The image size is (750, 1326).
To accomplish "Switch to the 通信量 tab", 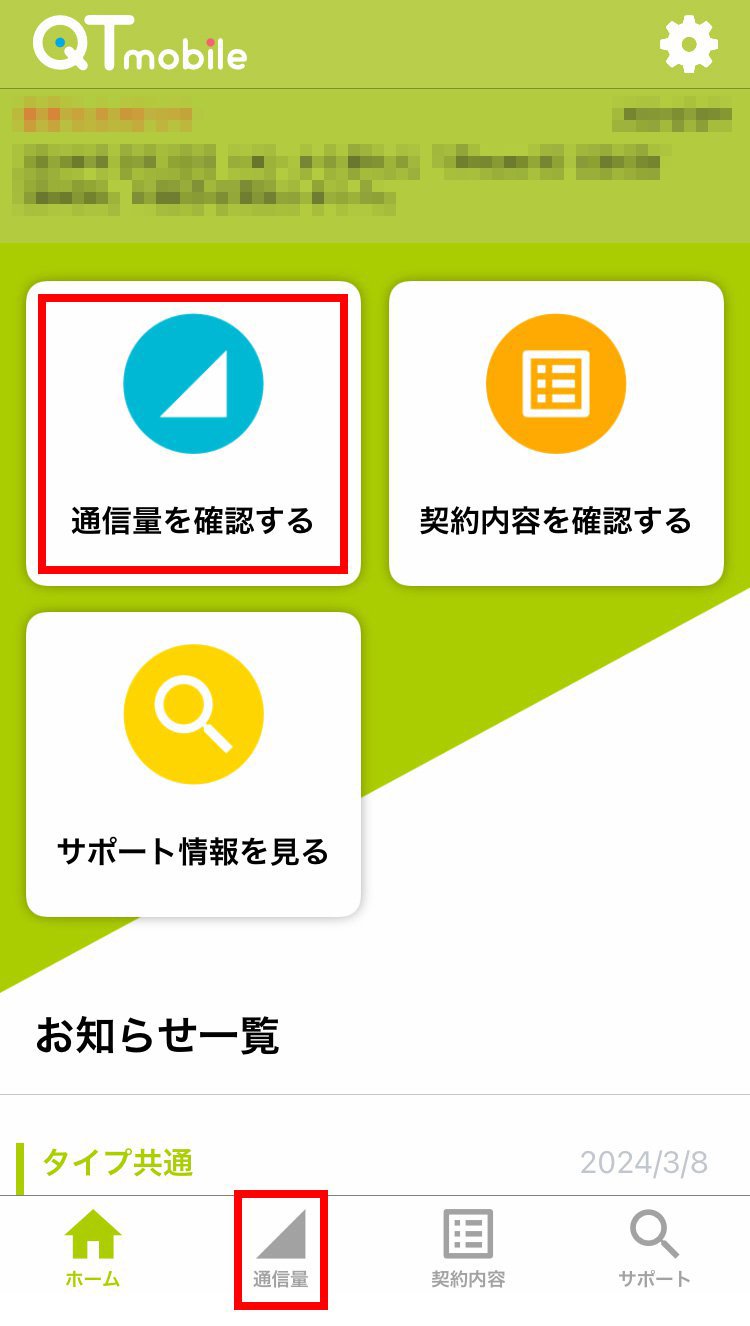I will tap(281, 1250).
